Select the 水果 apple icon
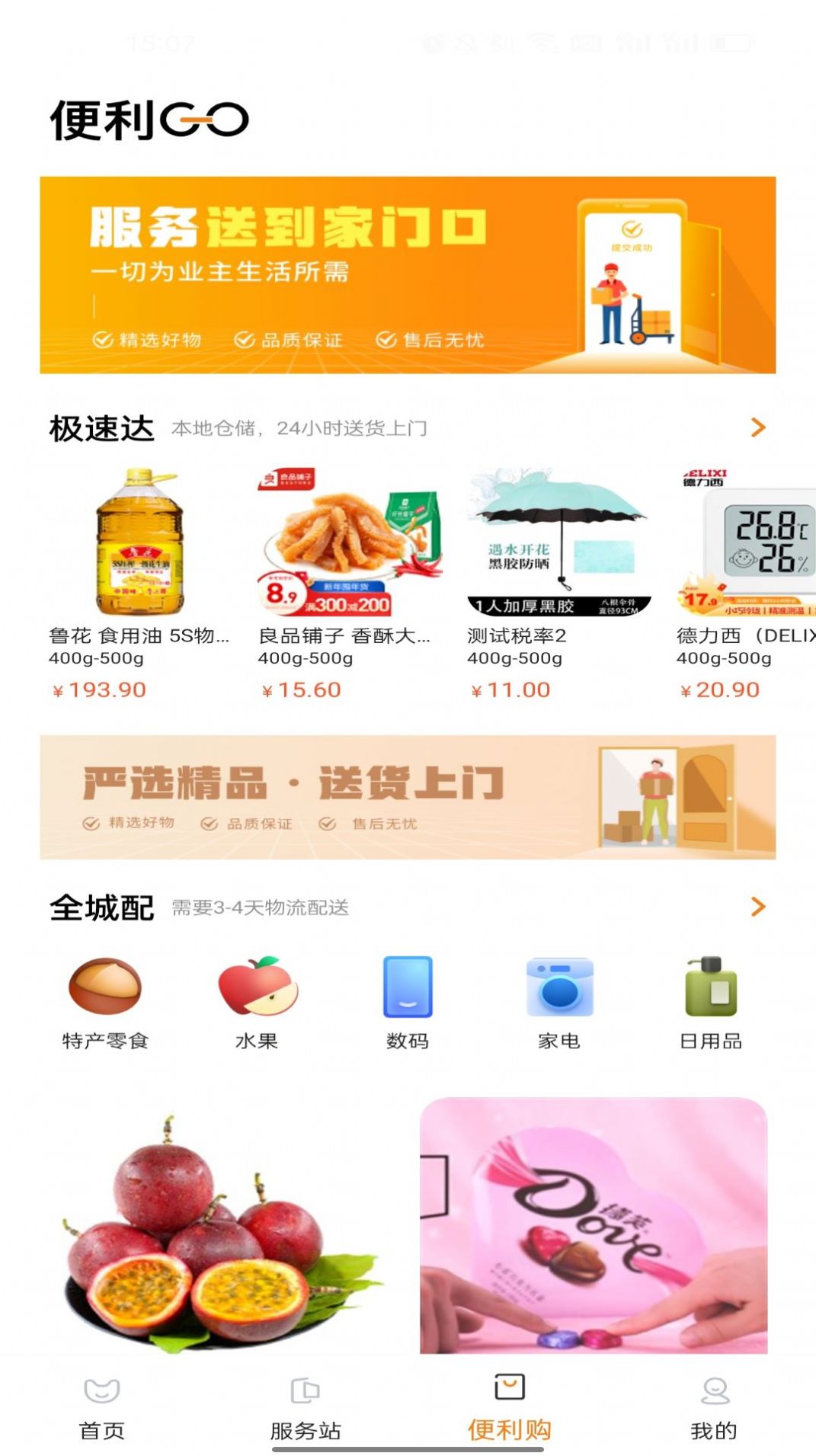 coord(257,989)
